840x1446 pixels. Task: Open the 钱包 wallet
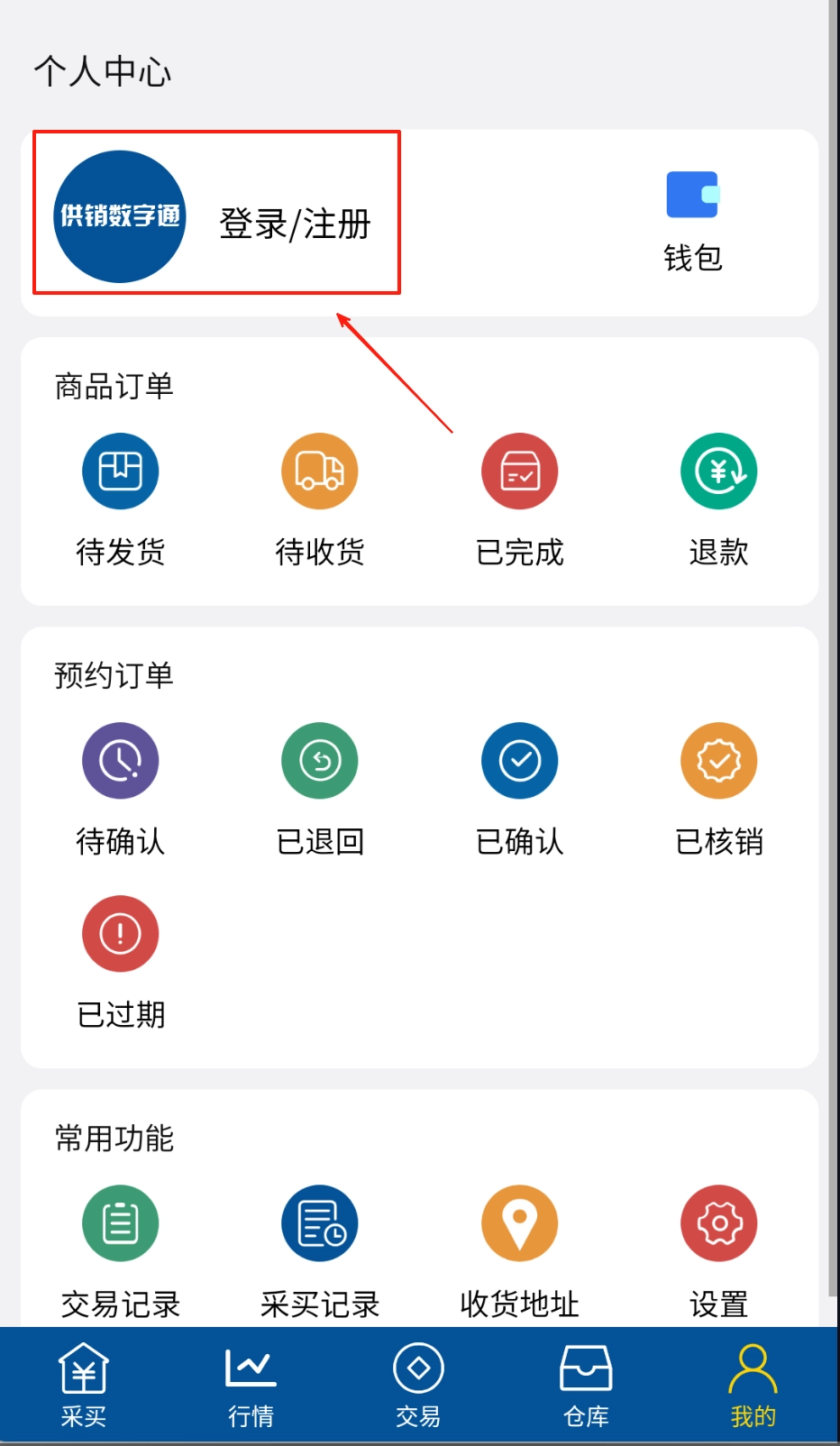pyautogui.click(x=692, y=220)
